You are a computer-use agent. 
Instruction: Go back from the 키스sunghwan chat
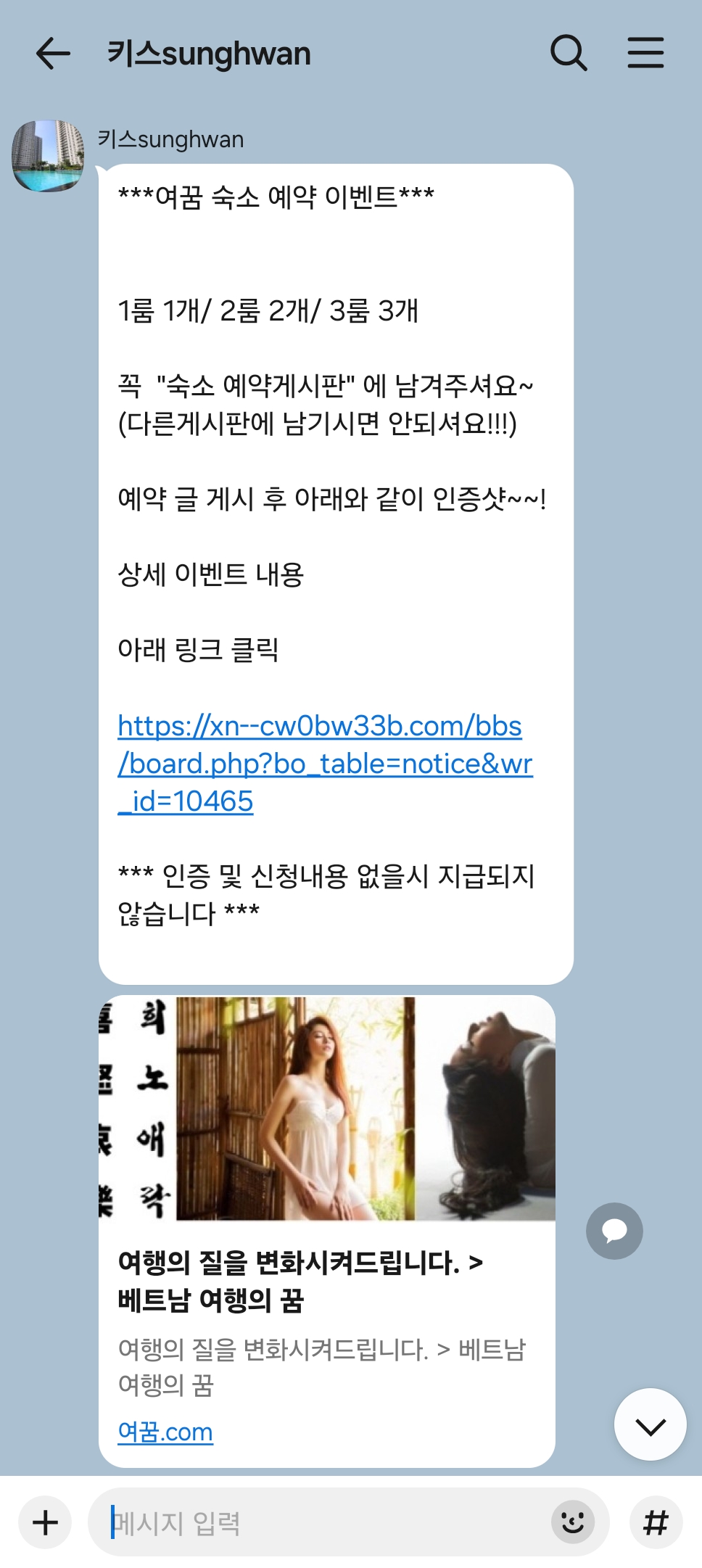point(53,54)
